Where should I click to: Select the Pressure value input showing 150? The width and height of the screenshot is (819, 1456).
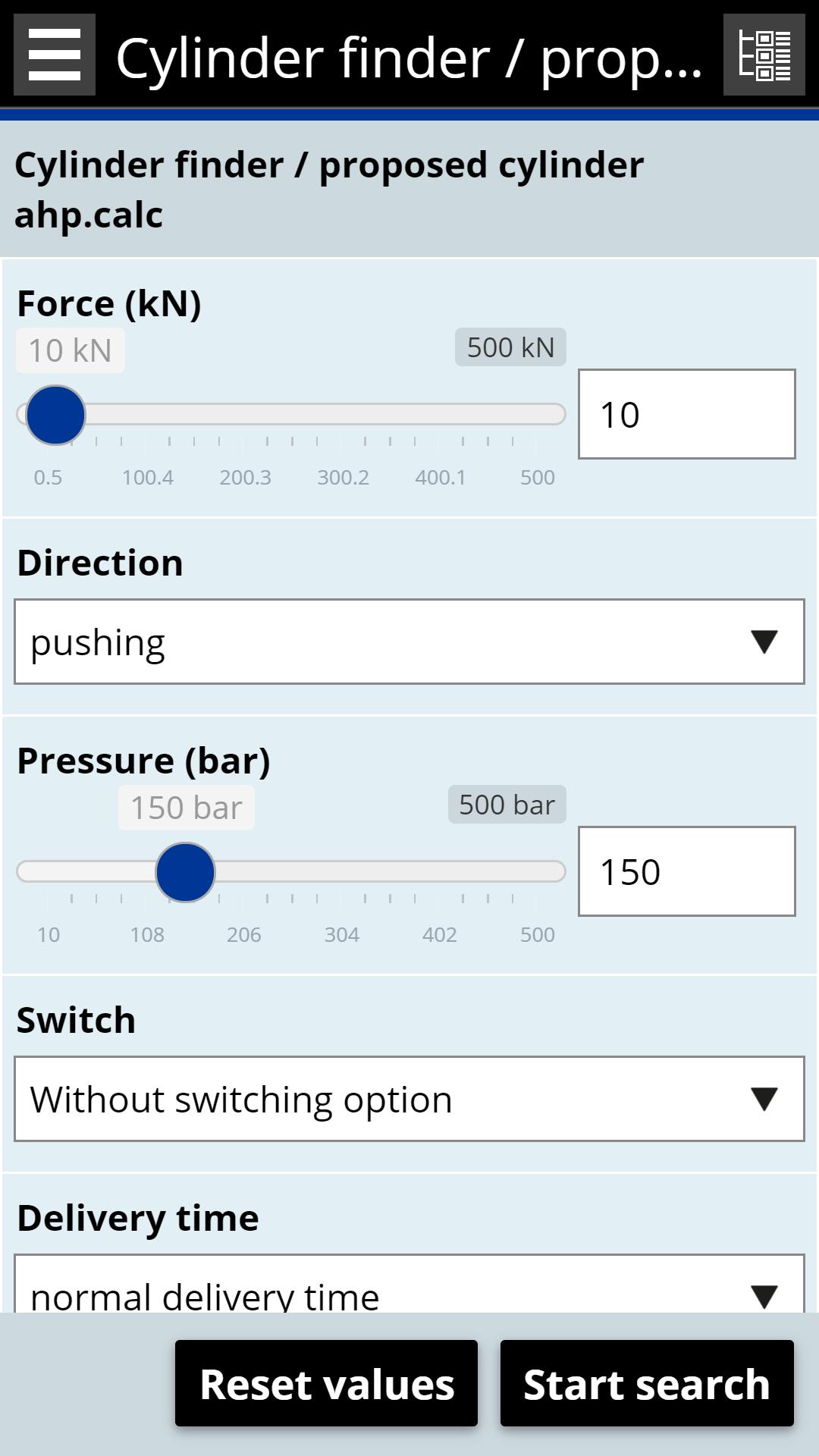click(686, 871)
